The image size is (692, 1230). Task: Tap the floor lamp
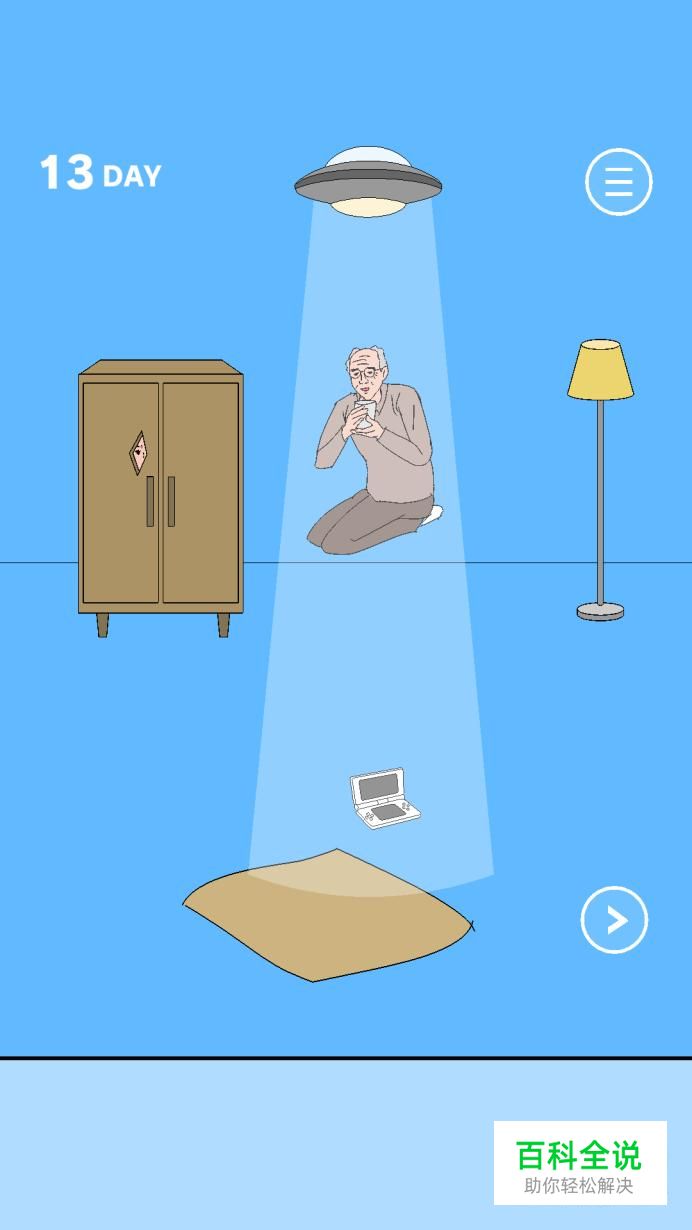[x=600, y=479]
